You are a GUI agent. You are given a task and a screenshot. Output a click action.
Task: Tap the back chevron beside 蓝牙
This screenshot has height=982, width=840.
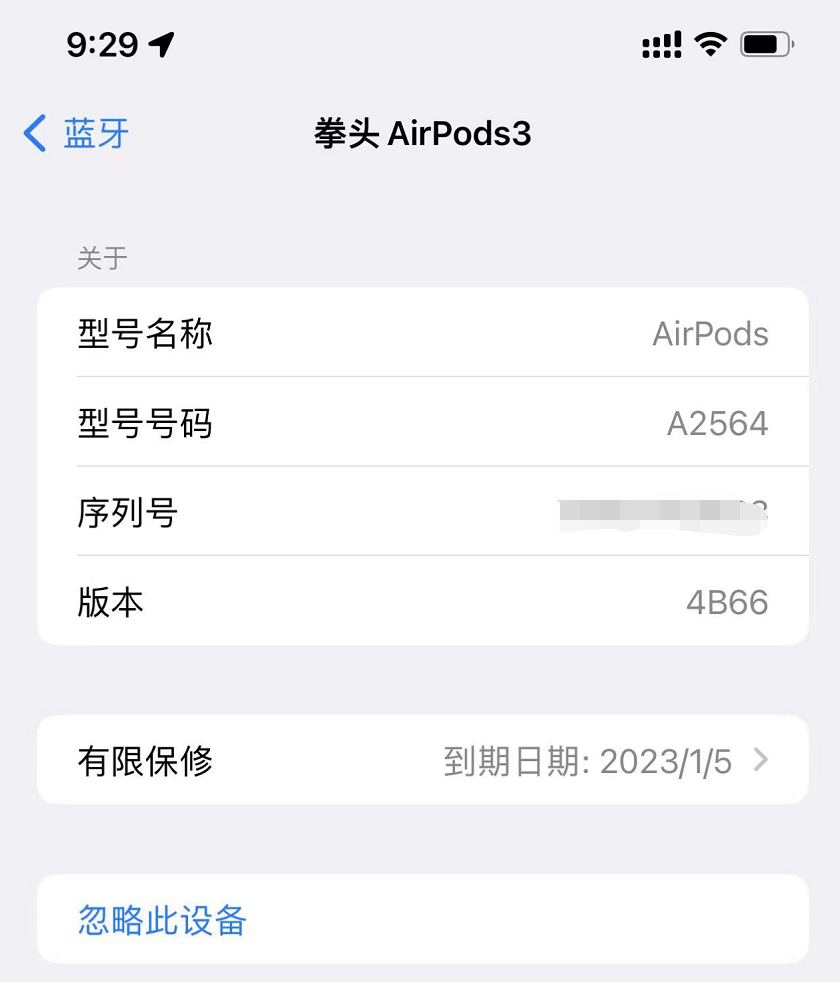pos(34,132)
